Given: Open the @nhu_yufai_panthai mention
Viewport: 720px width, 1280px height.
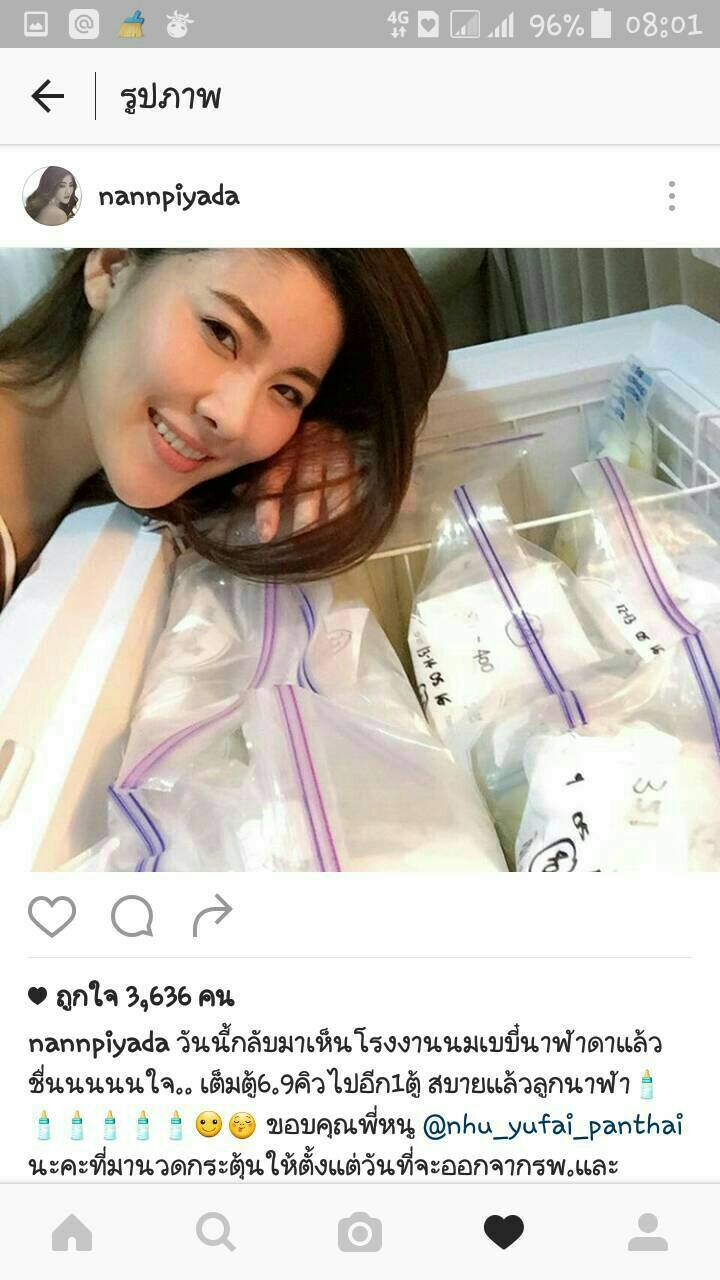Looking at the screenshot, I should 553,1125.
